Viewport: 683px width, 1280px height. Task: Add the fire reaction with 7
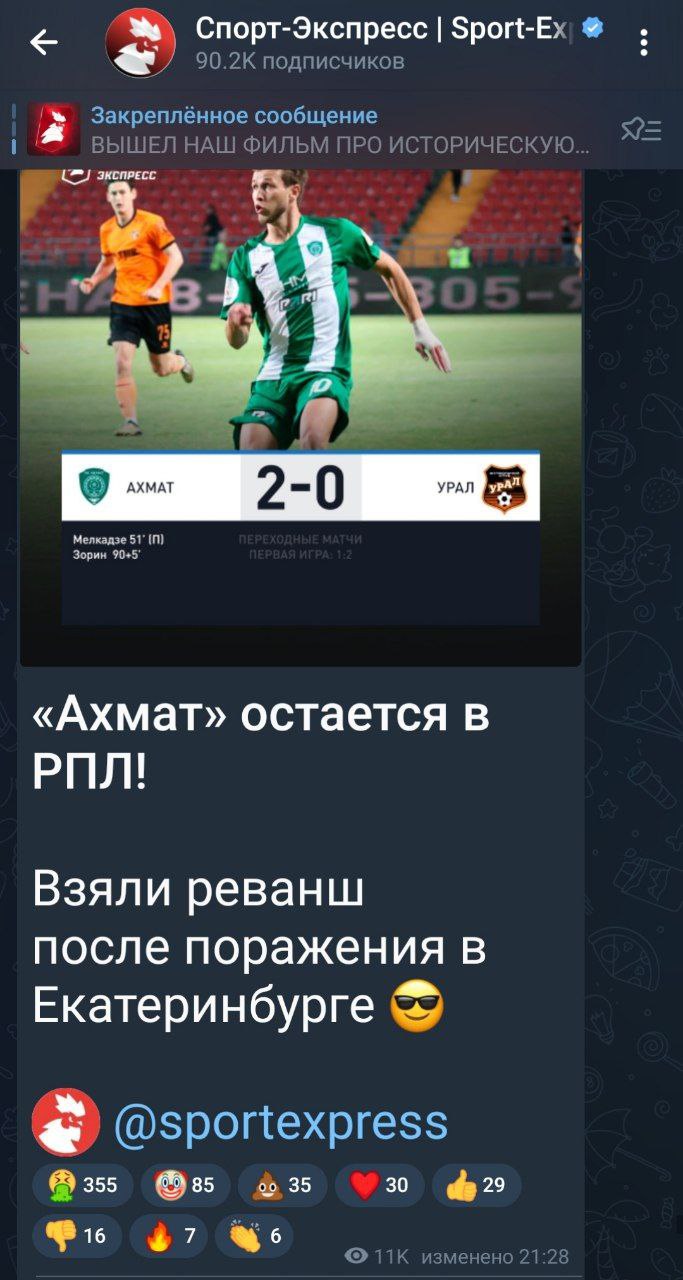pos(168,1236)
